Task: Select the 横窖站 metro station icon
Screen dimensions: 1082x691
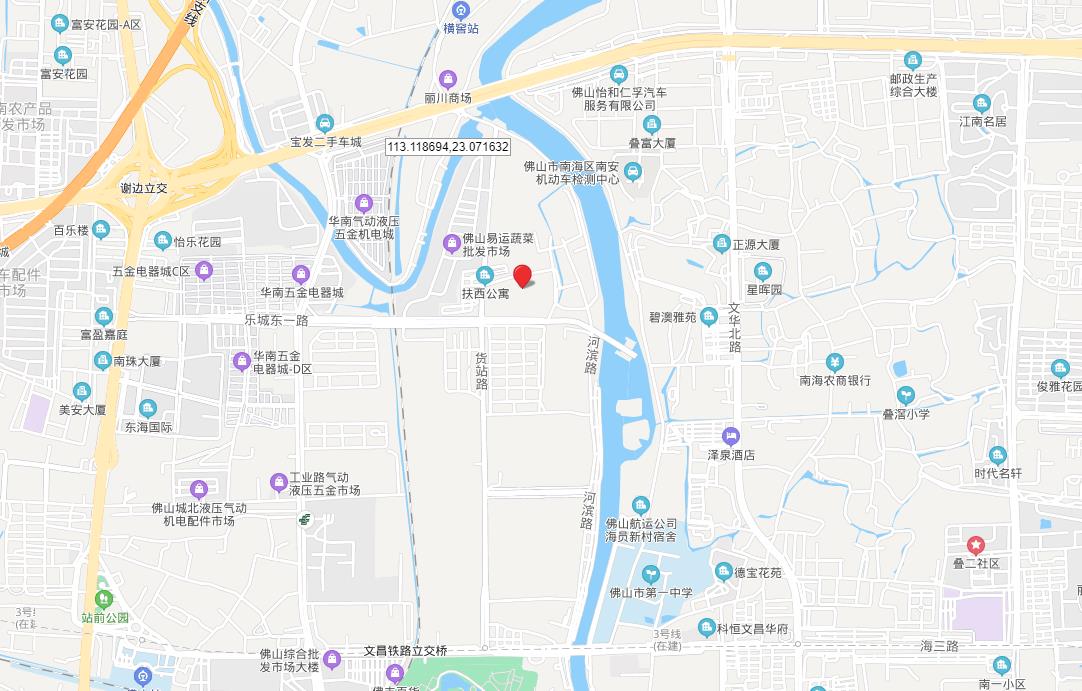Action: coord(460,10)
